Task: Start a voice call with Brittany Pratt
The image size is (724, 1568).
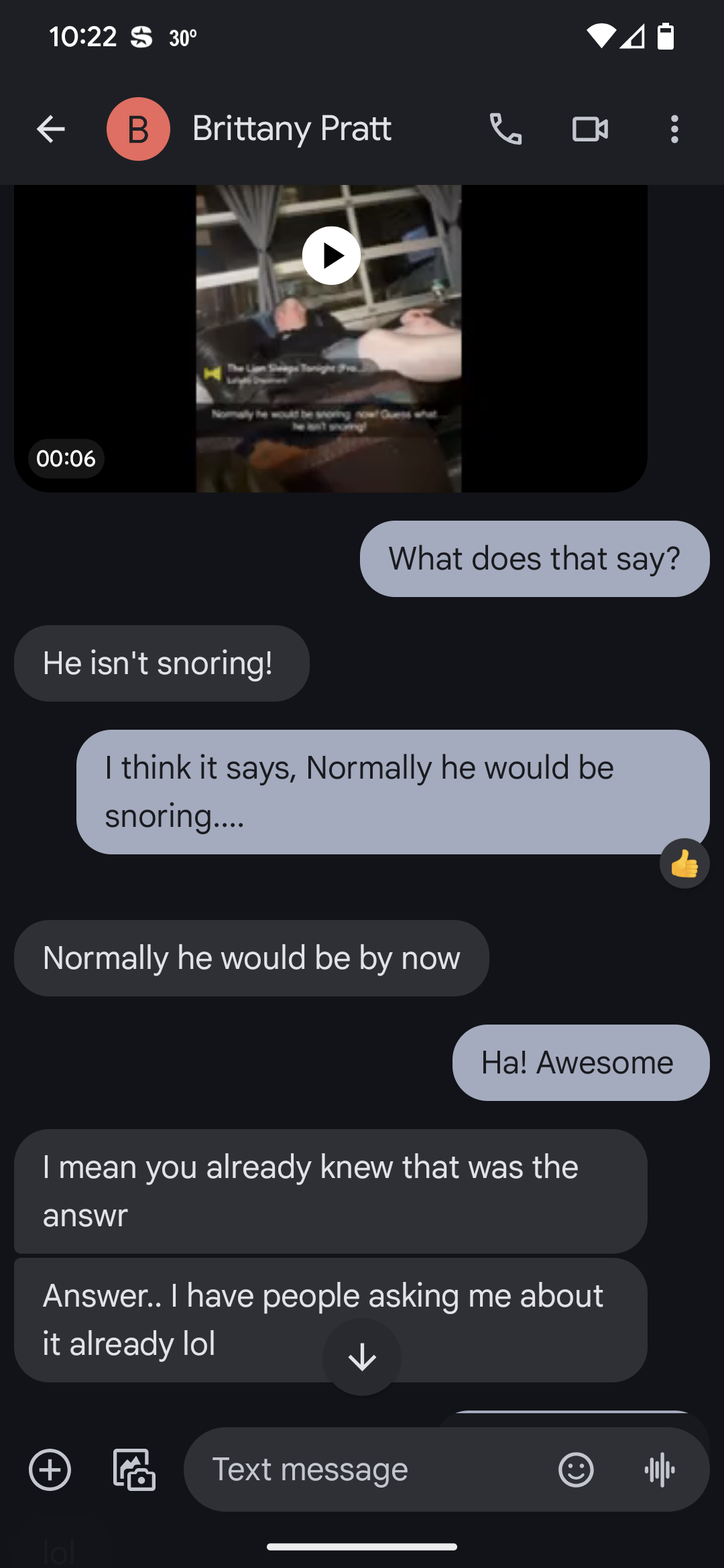Action: point(505,129)
